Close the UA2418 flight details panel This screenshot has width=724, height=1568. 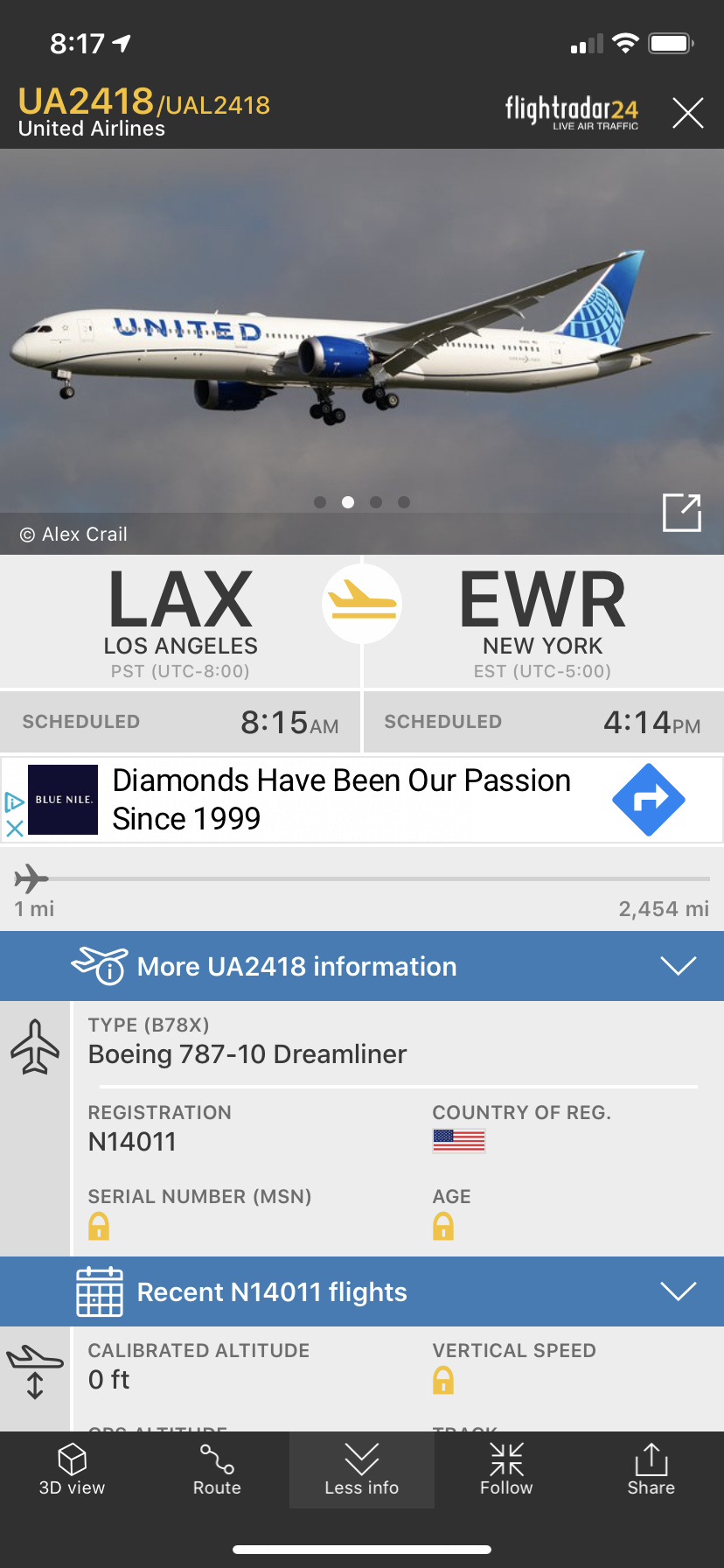688,113
